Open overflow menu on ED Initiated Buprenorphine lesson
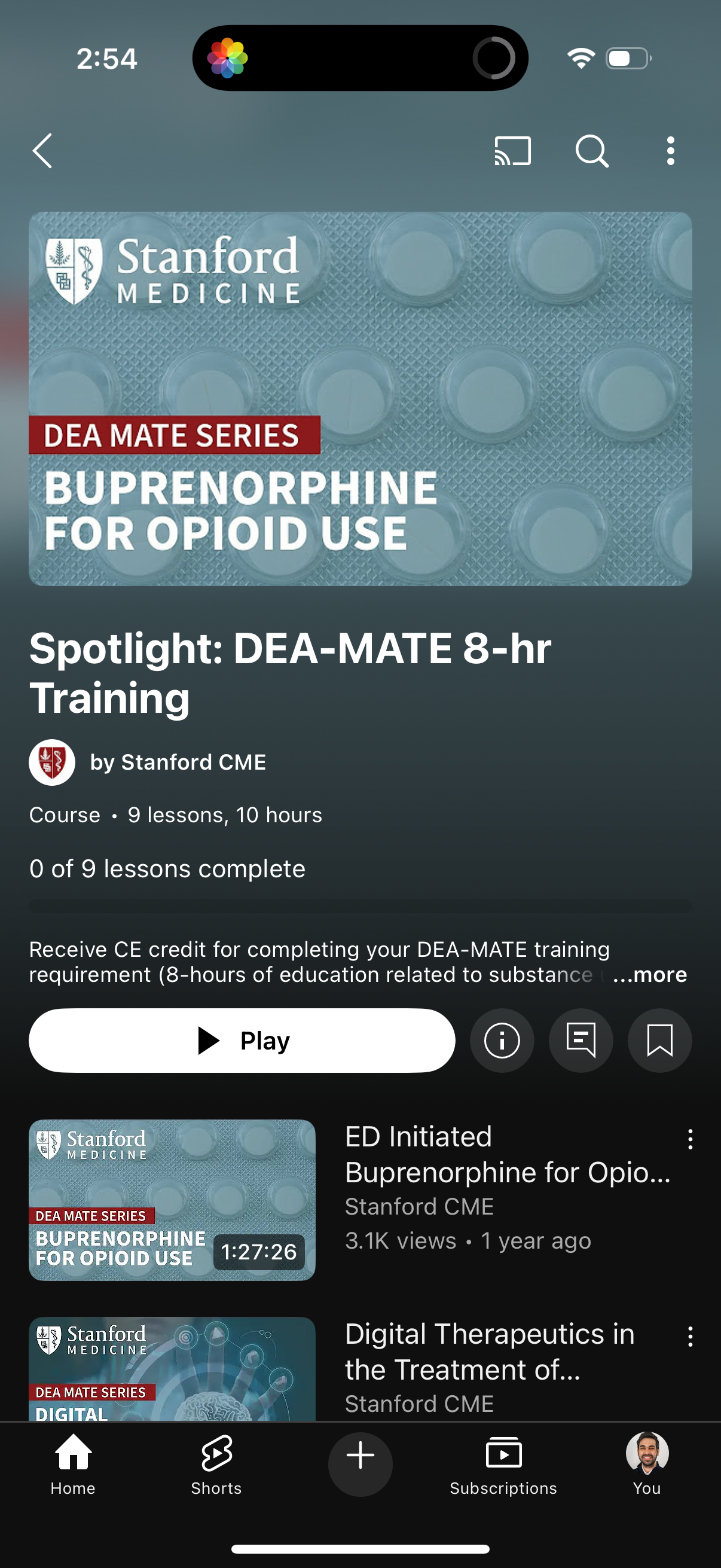Viewport: 721px width, 1568px height. click(689, 1139)
